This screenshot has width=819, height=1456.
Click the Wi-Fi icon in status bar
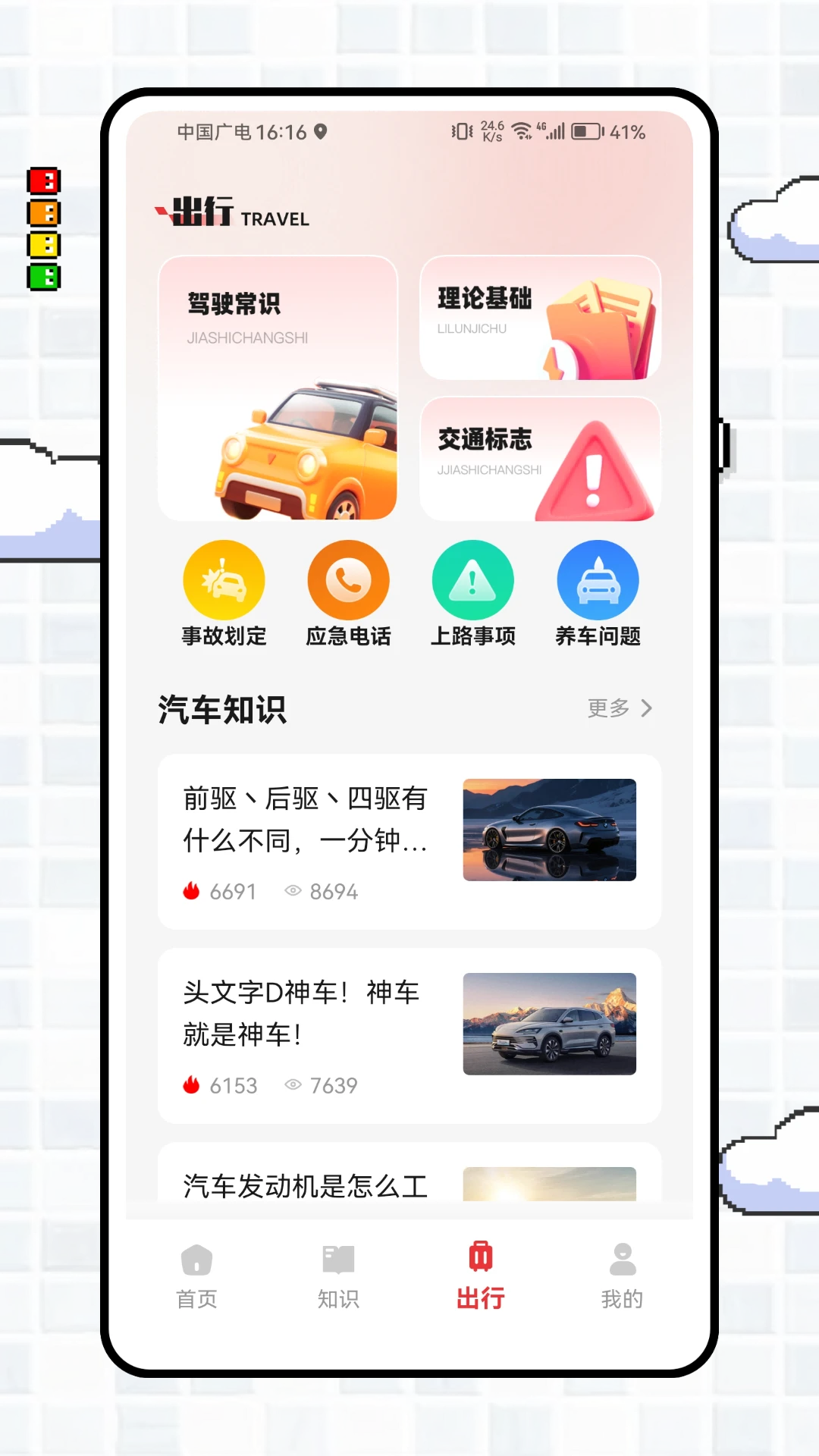pyautogui.click(x=522, y=130)
